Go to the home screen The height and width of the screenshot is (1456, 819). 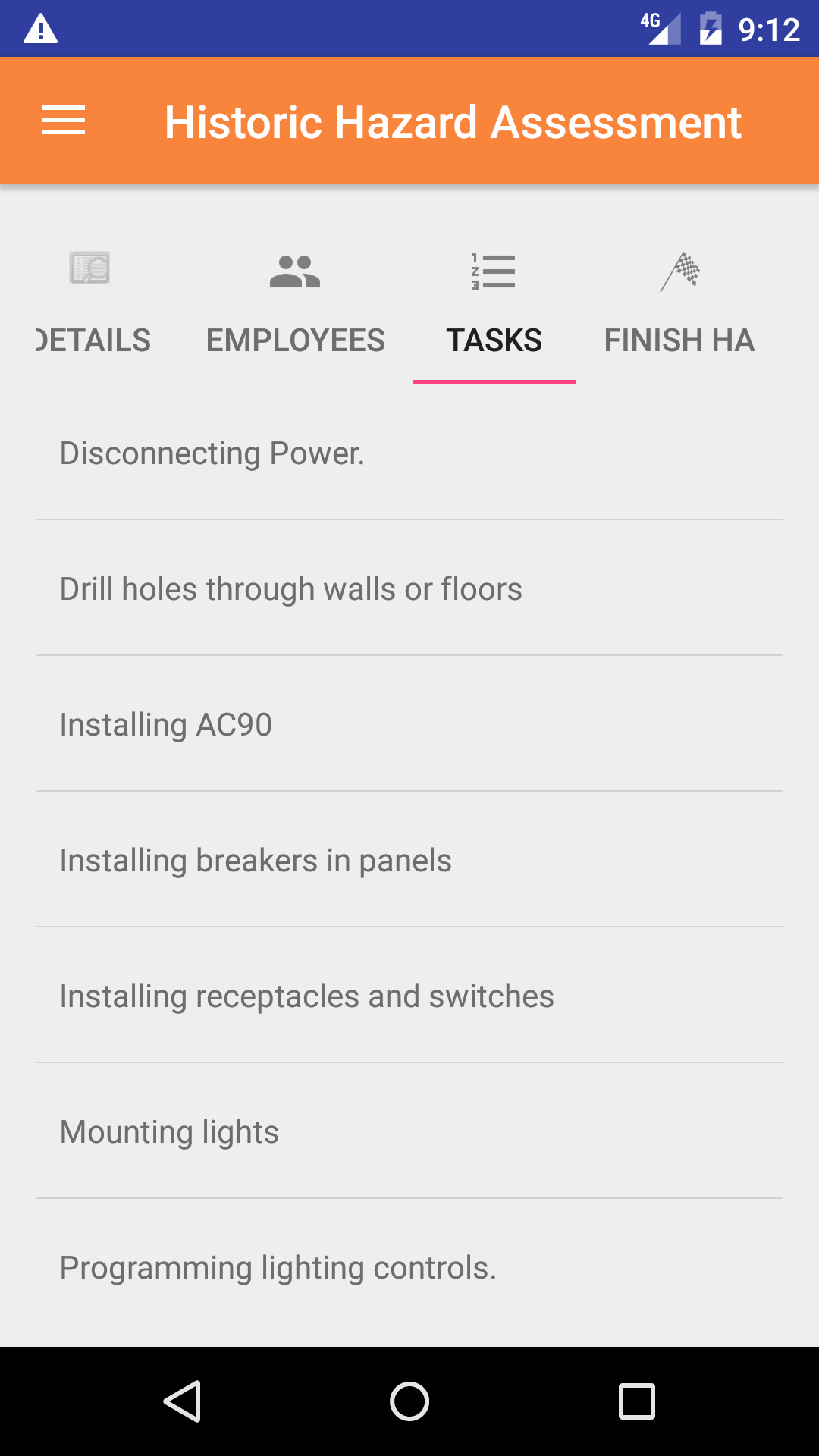(409, 1401)
